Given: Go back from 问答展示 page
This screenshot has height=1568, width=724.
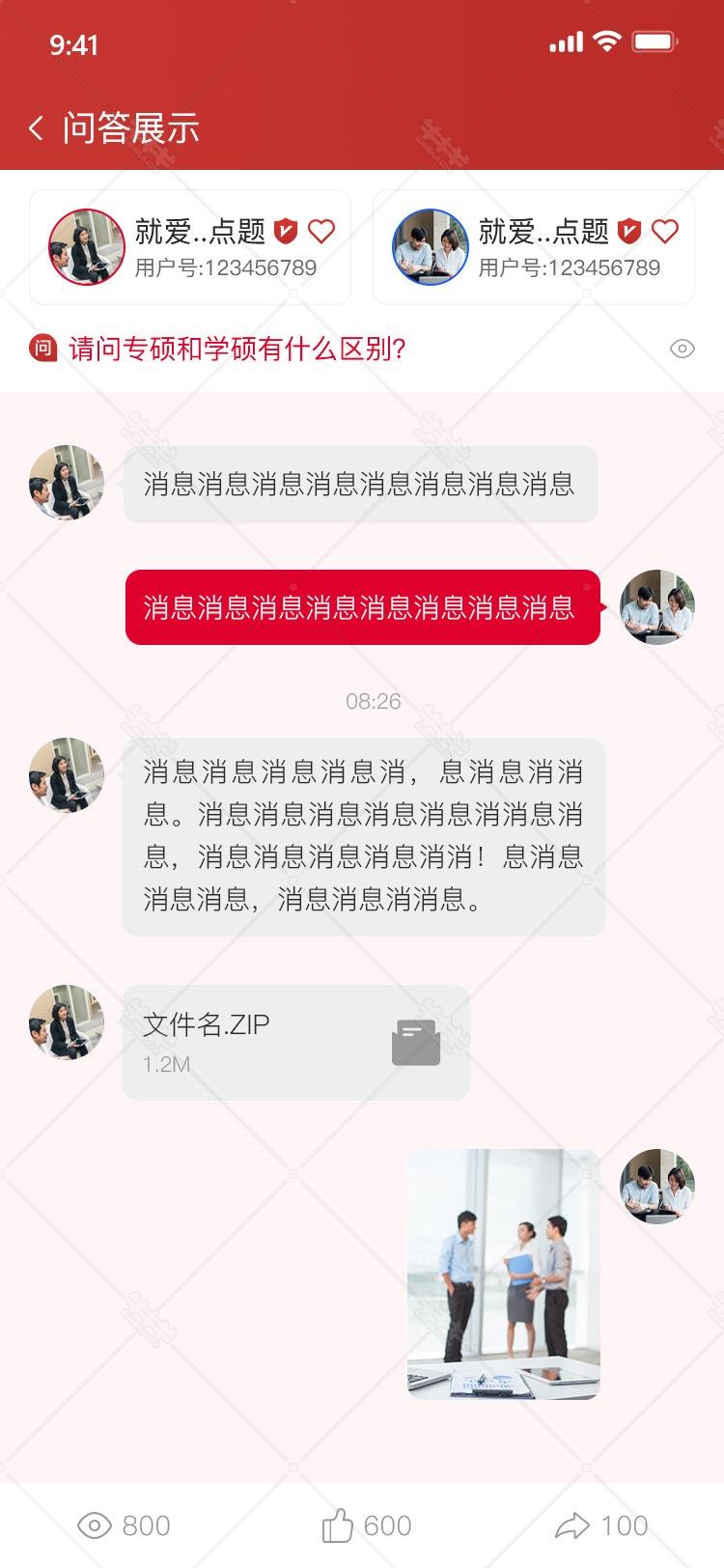Looking at the screenshot, I should point(37,127).
